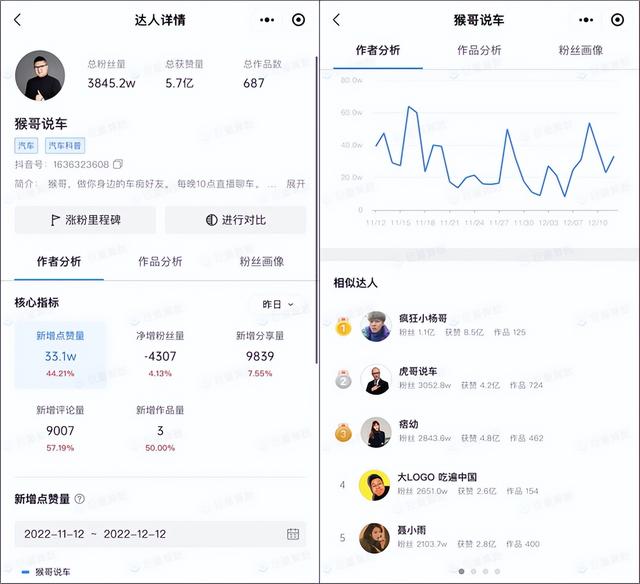
Task: Go back from the 达人详情 page
Action: coord(17,19)
